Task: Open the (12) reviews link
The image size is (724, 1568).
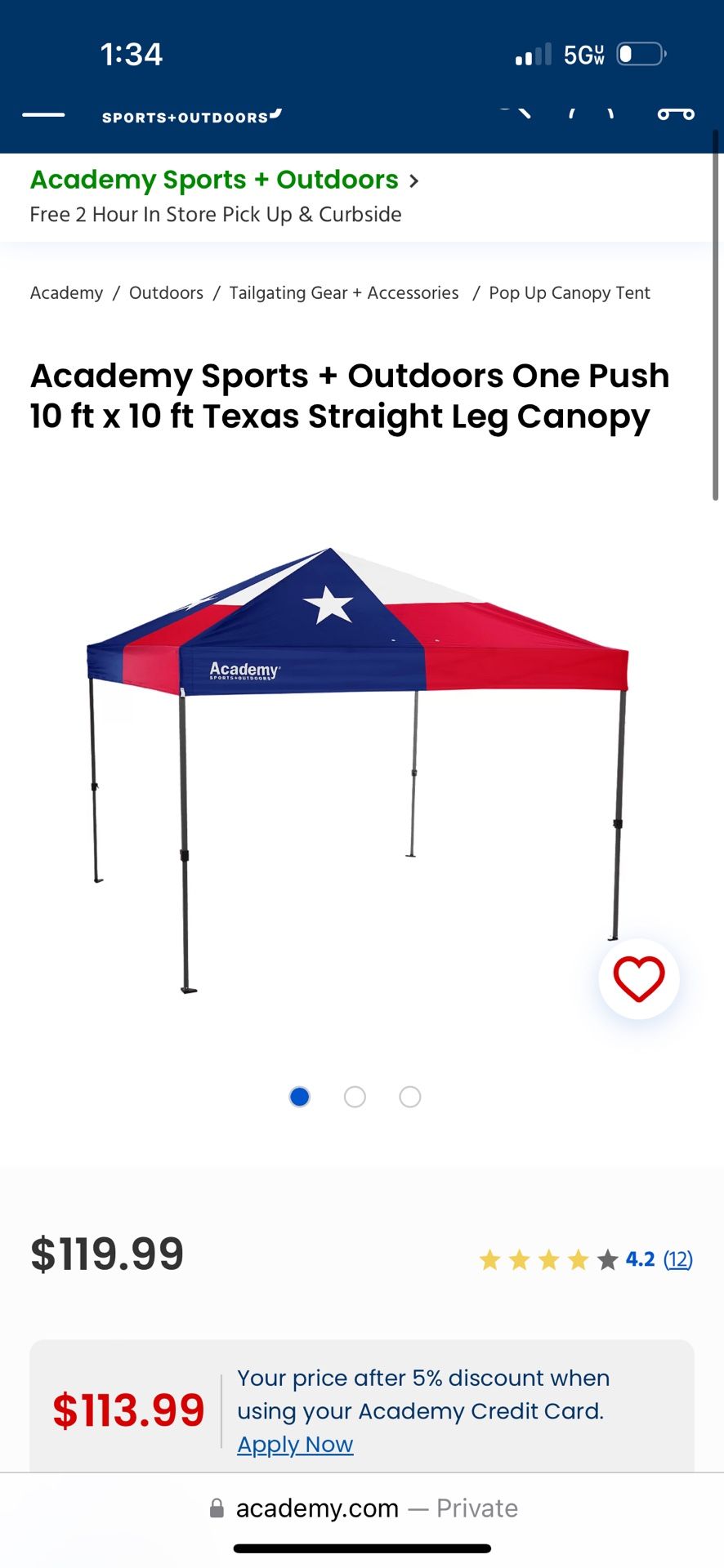Action: pos(677,1259)
